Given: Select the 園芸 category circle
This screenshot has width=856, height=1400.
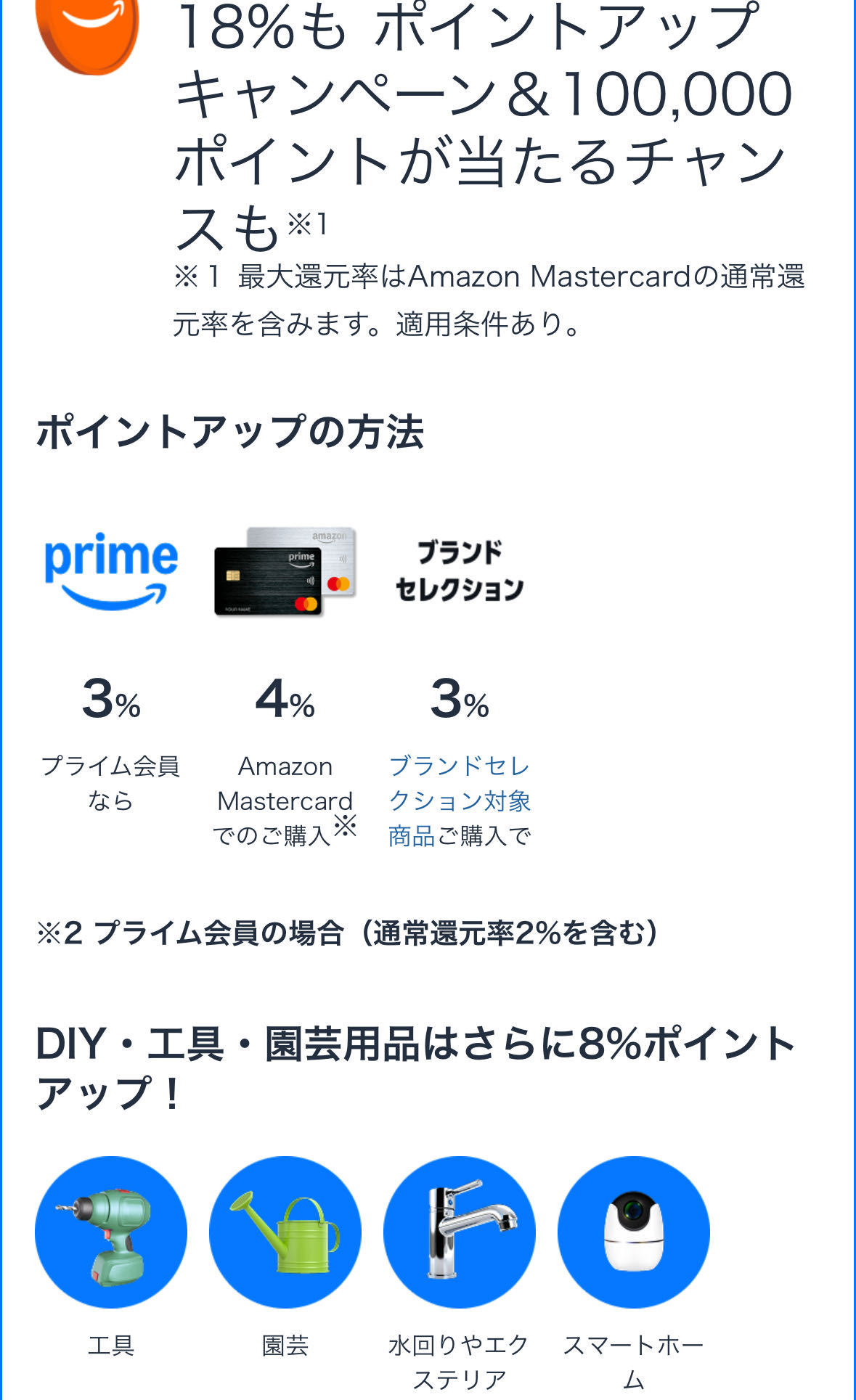Looking at the screenshot, I should 285,1232.
